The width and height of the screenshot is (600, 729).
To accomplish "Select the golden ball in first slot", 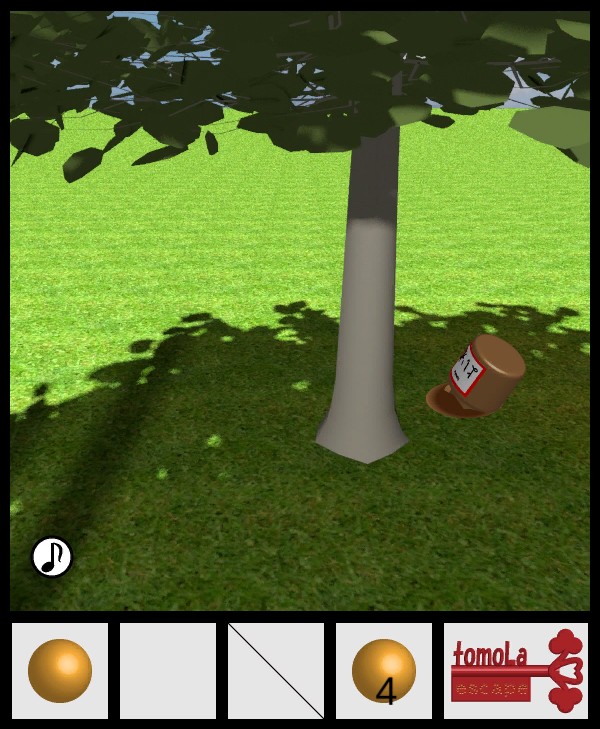I will pyautogui.click(x=60, y=671).
